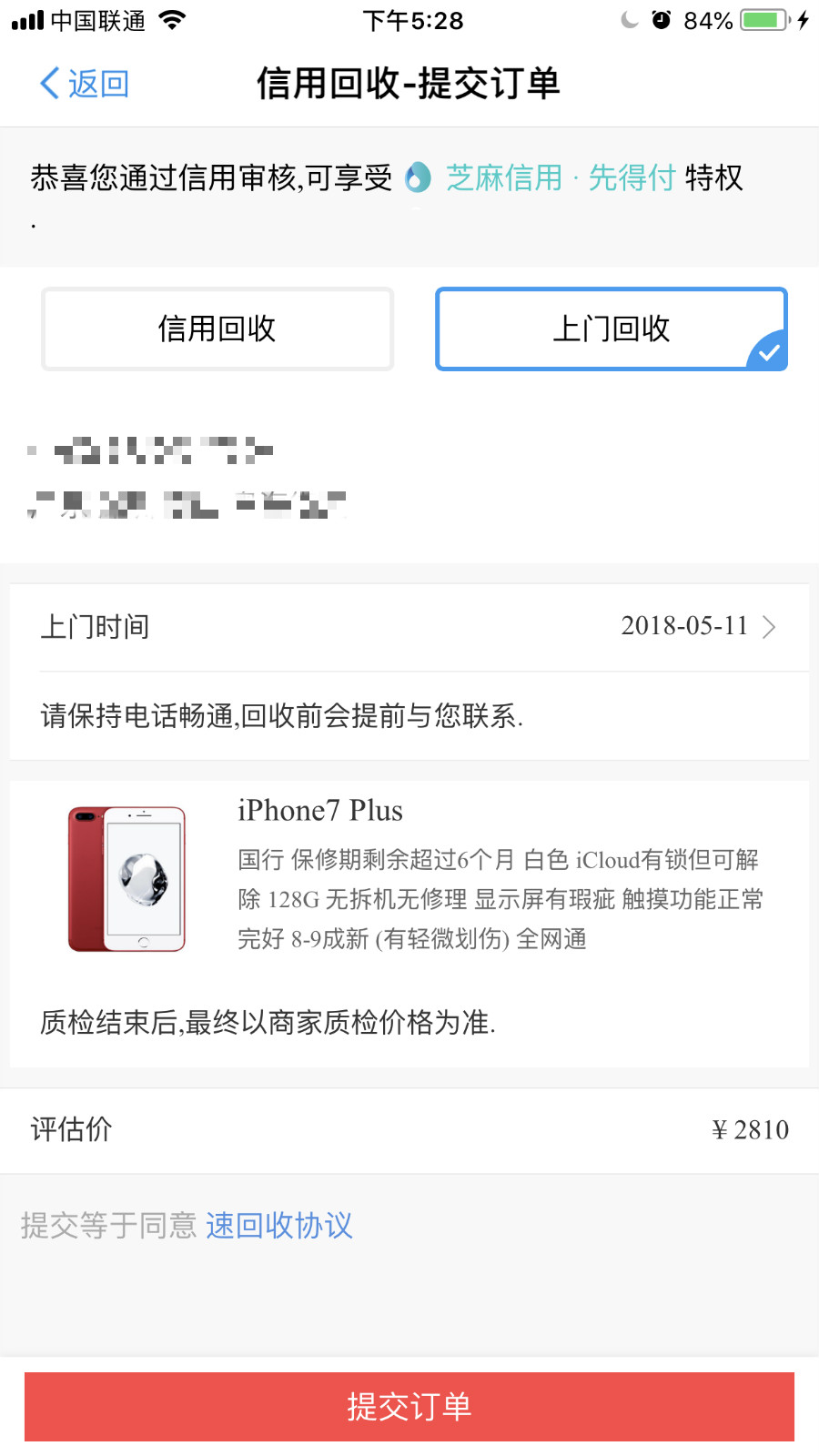The height and width of the screenshot is (1456, 819).
Task: Go back via 返回 button
Action: (x=85, y=84)
